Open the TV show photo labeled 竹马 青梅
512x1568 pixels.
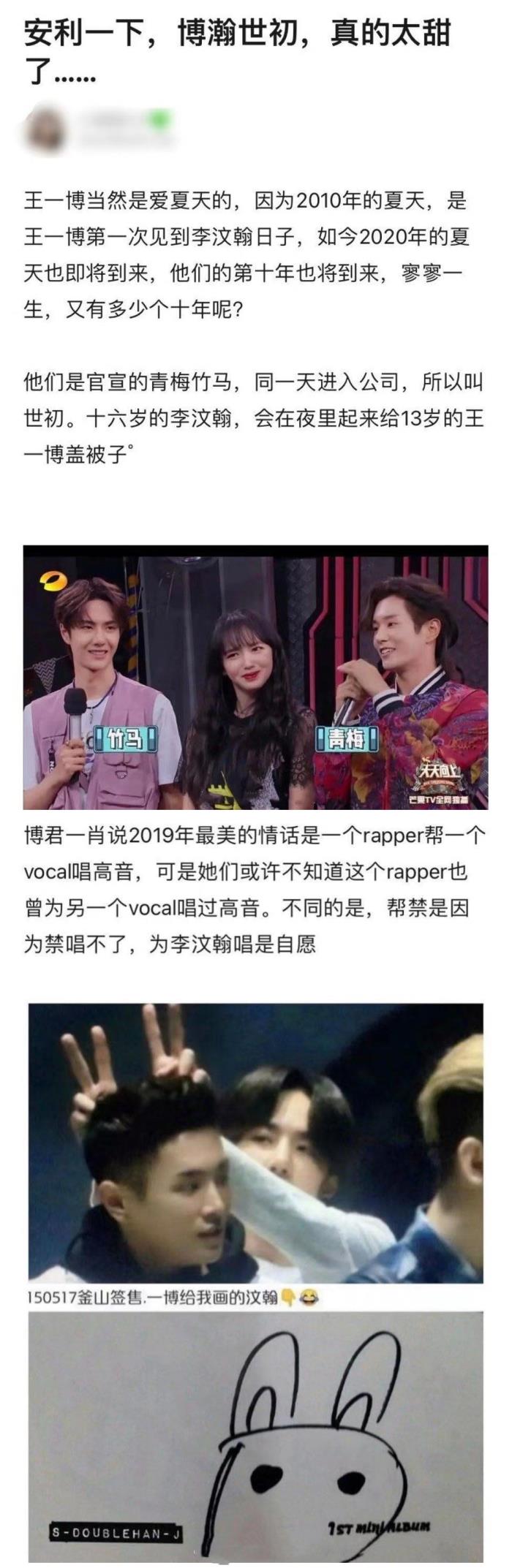click(x=255, y=676)
